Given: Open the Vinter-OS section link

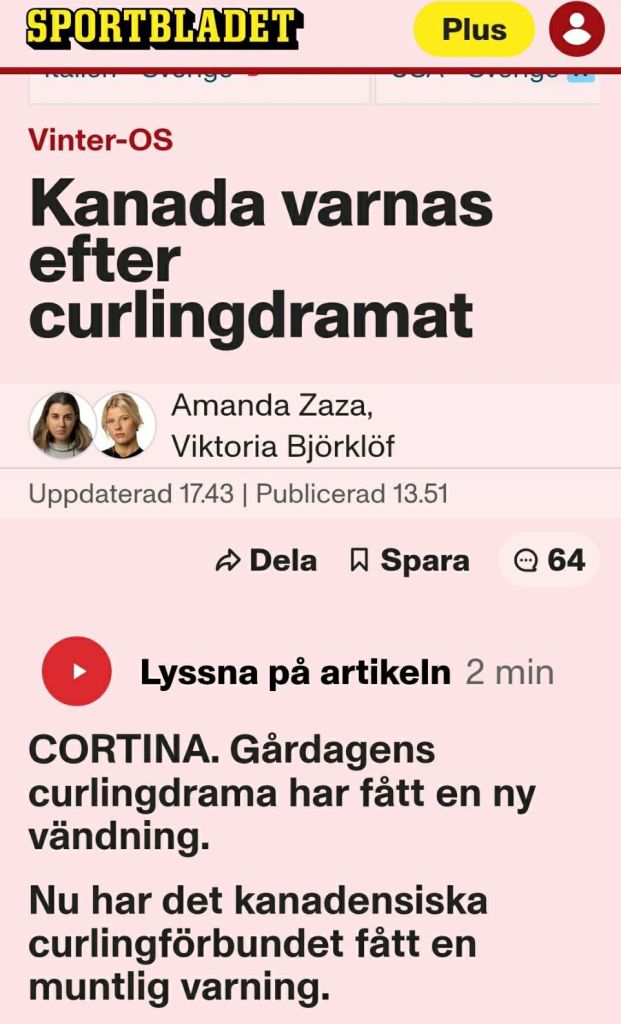Looking at the screenshot, I should [x=100, y=140].
